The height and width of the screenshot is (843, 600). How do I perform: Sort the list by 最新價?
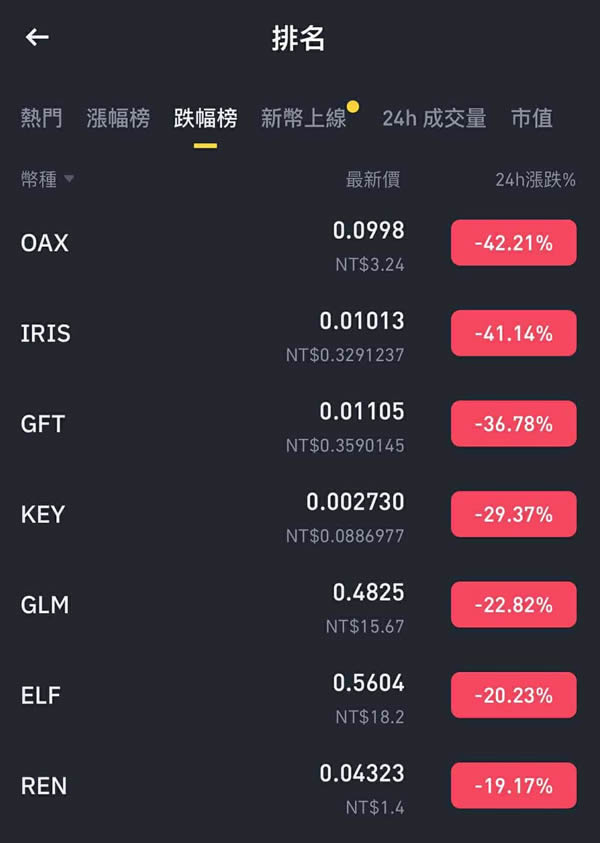click(373, 180)
